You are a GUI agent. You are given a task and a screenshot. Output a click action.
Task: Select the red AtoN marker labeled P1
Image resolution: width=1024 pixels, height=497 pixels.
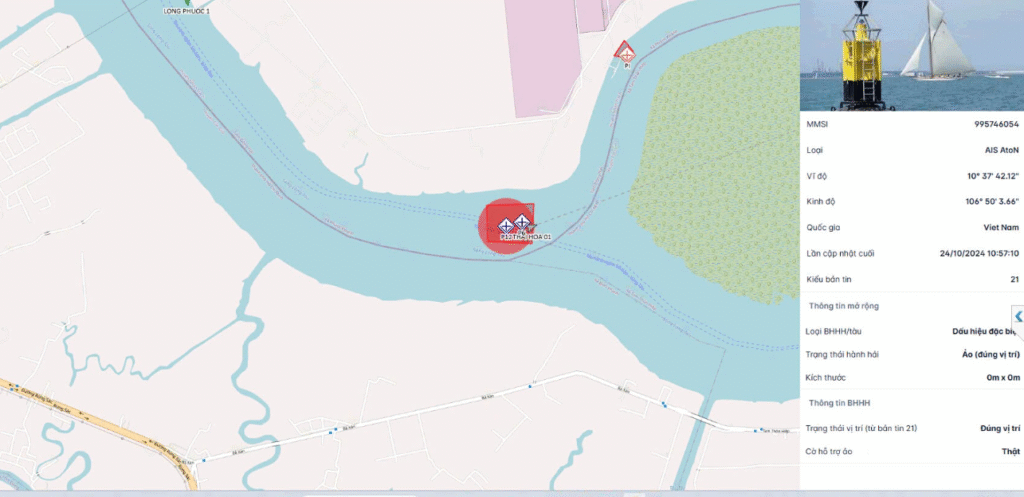point(625,51)
